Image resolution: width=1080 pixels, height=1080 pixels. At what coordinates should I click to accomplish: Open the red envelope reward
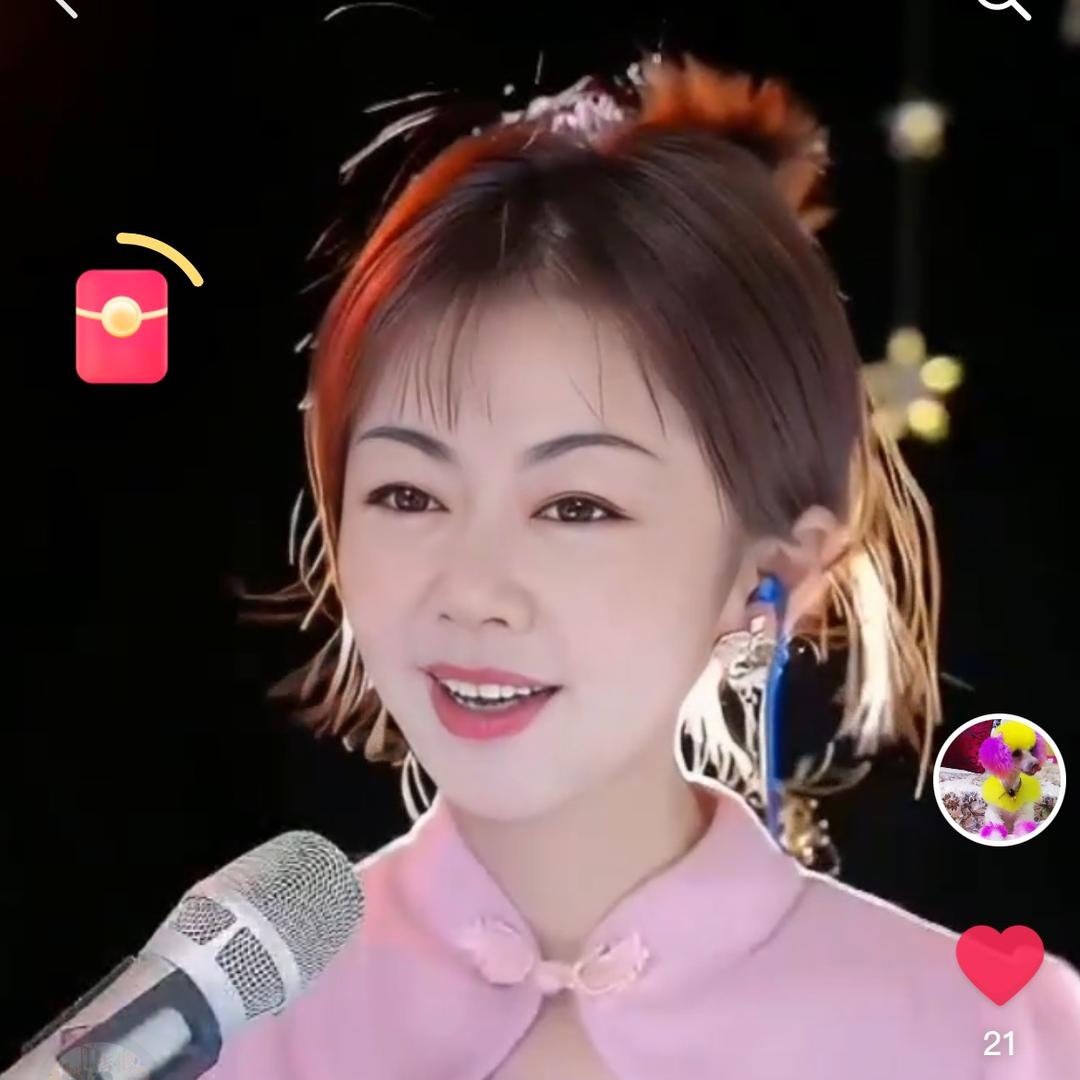pos(122,324)
